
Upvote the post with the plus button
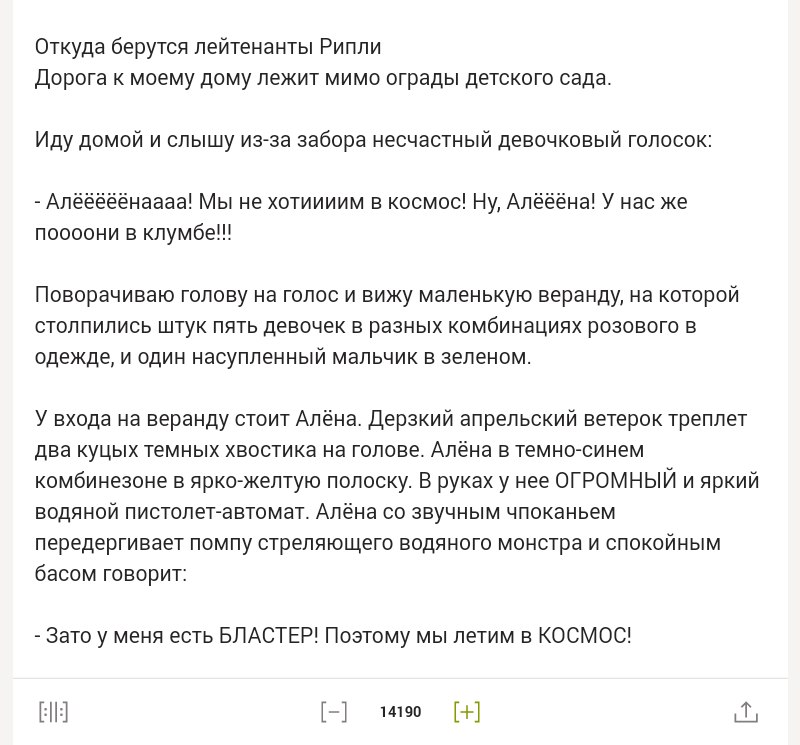467,712
